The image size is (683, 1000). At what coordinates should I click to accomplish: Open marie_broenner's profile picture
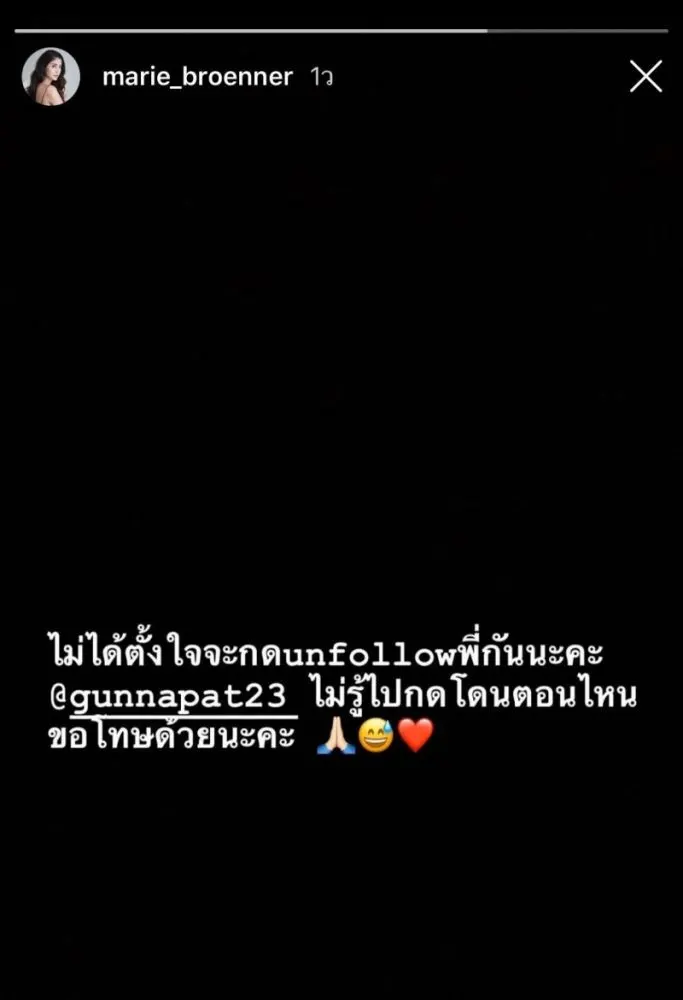coord(51,77)
